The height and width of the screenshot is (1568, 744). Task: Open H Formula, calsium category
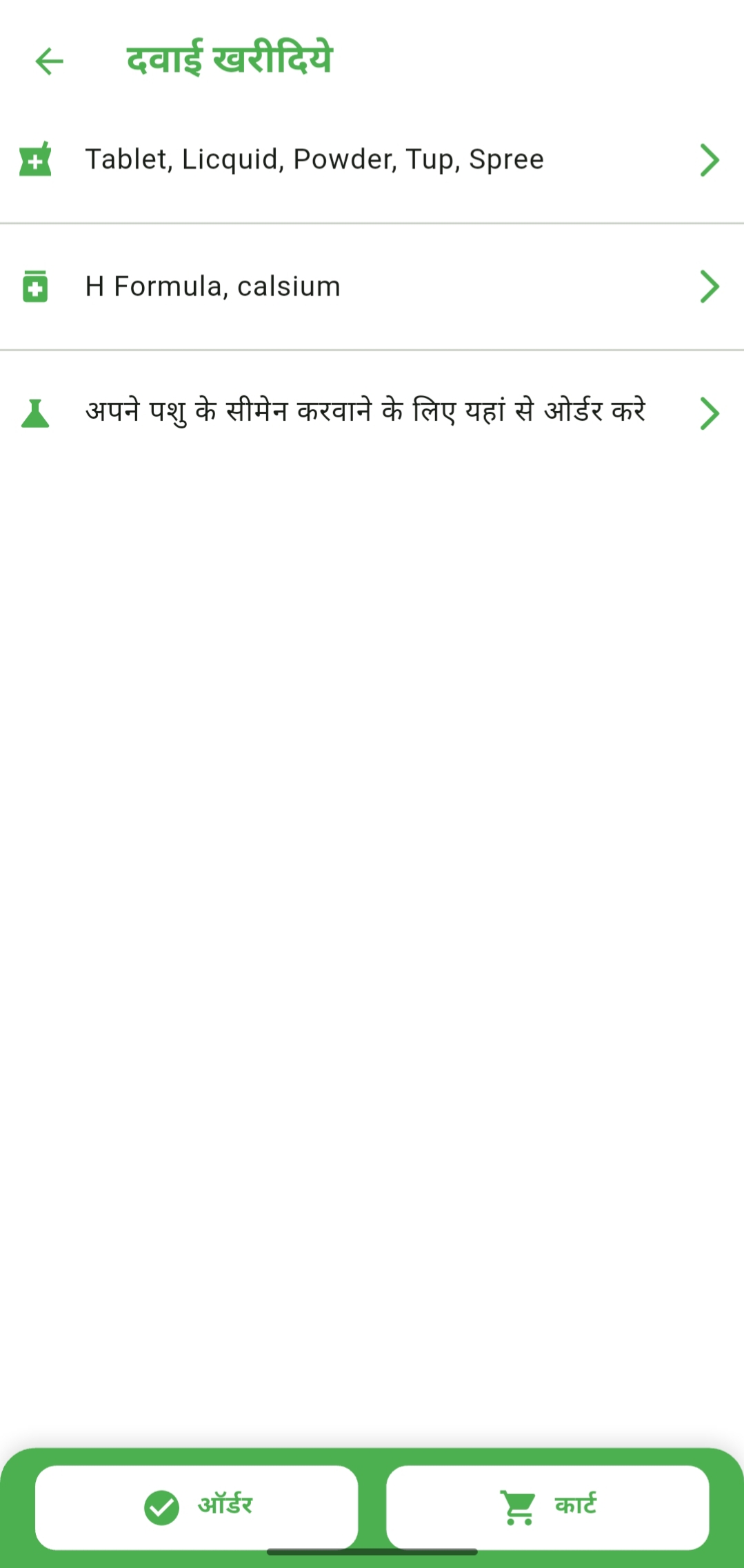coord(372,287)
